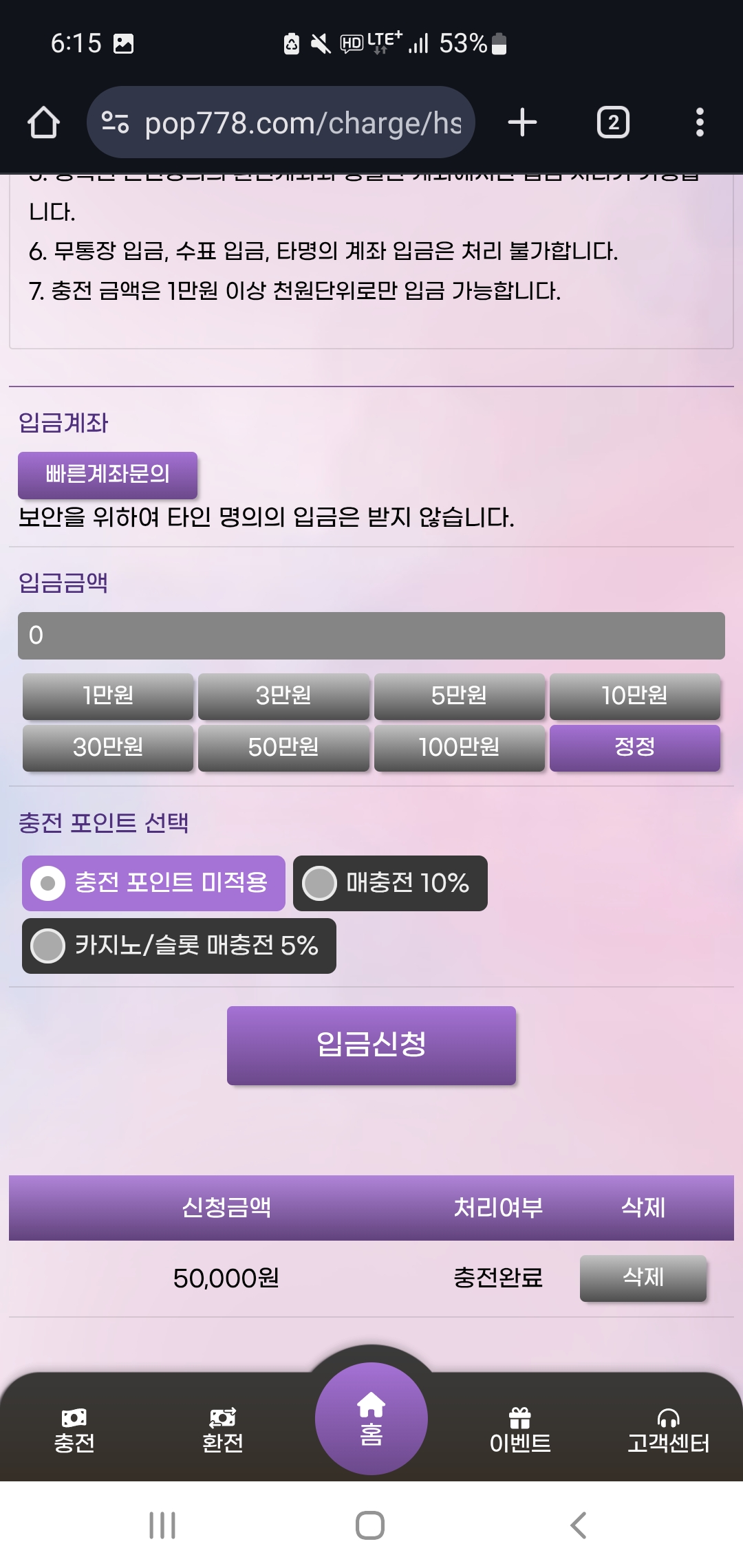Open the browser home page

pos(43,122)
